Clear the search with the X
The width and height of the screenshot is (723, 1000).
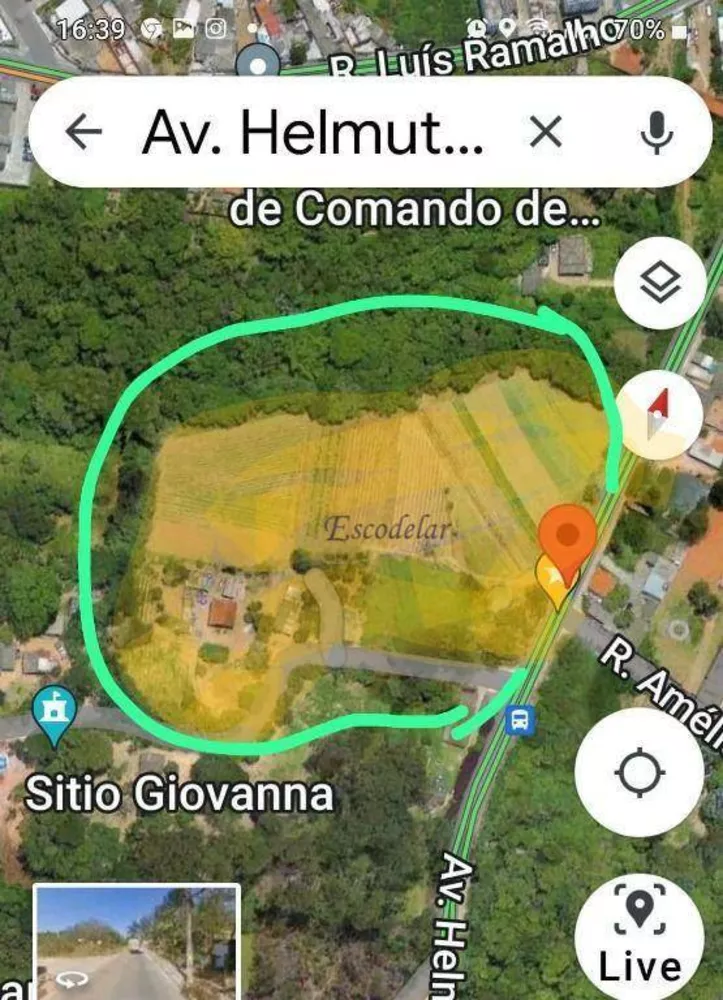[543, 131]
